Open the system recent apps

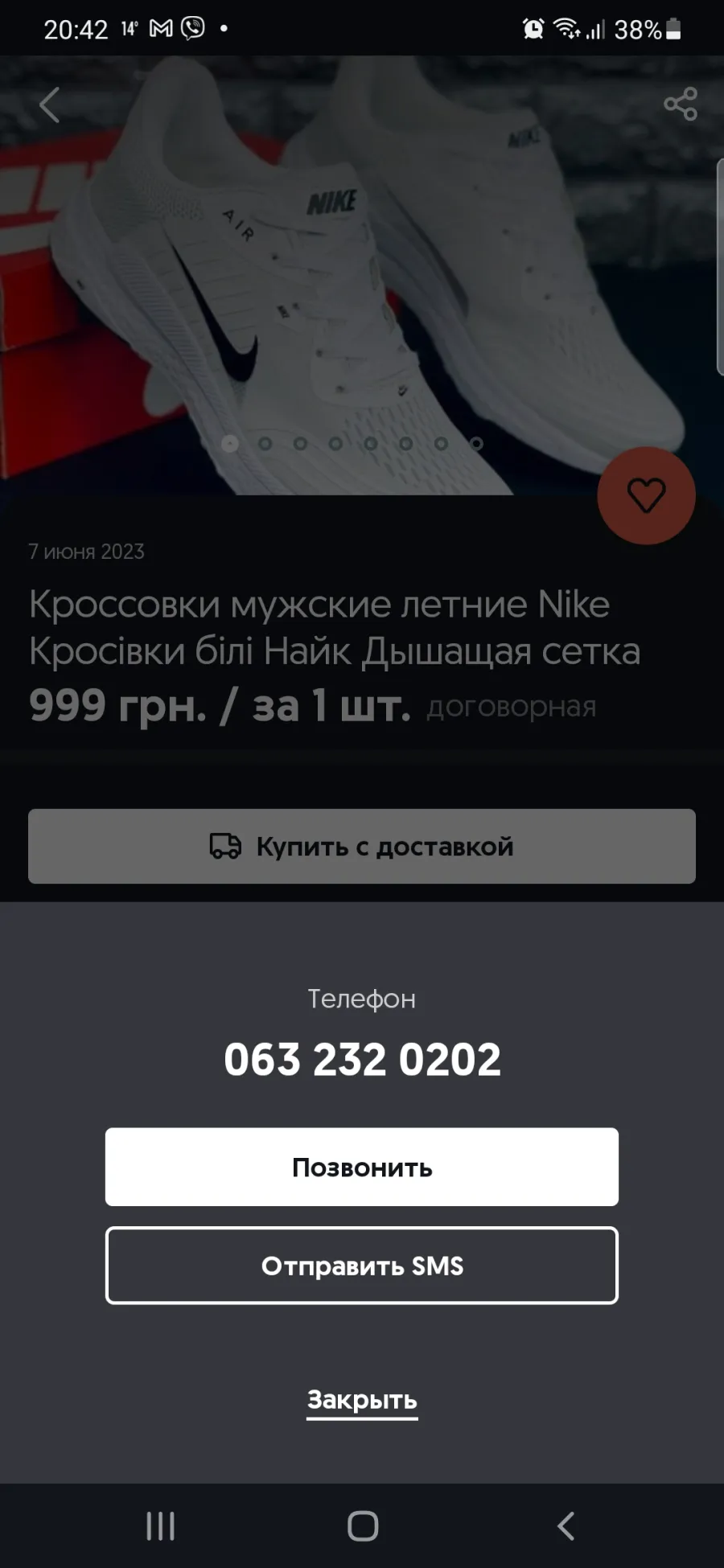[x=160, y=1525]
